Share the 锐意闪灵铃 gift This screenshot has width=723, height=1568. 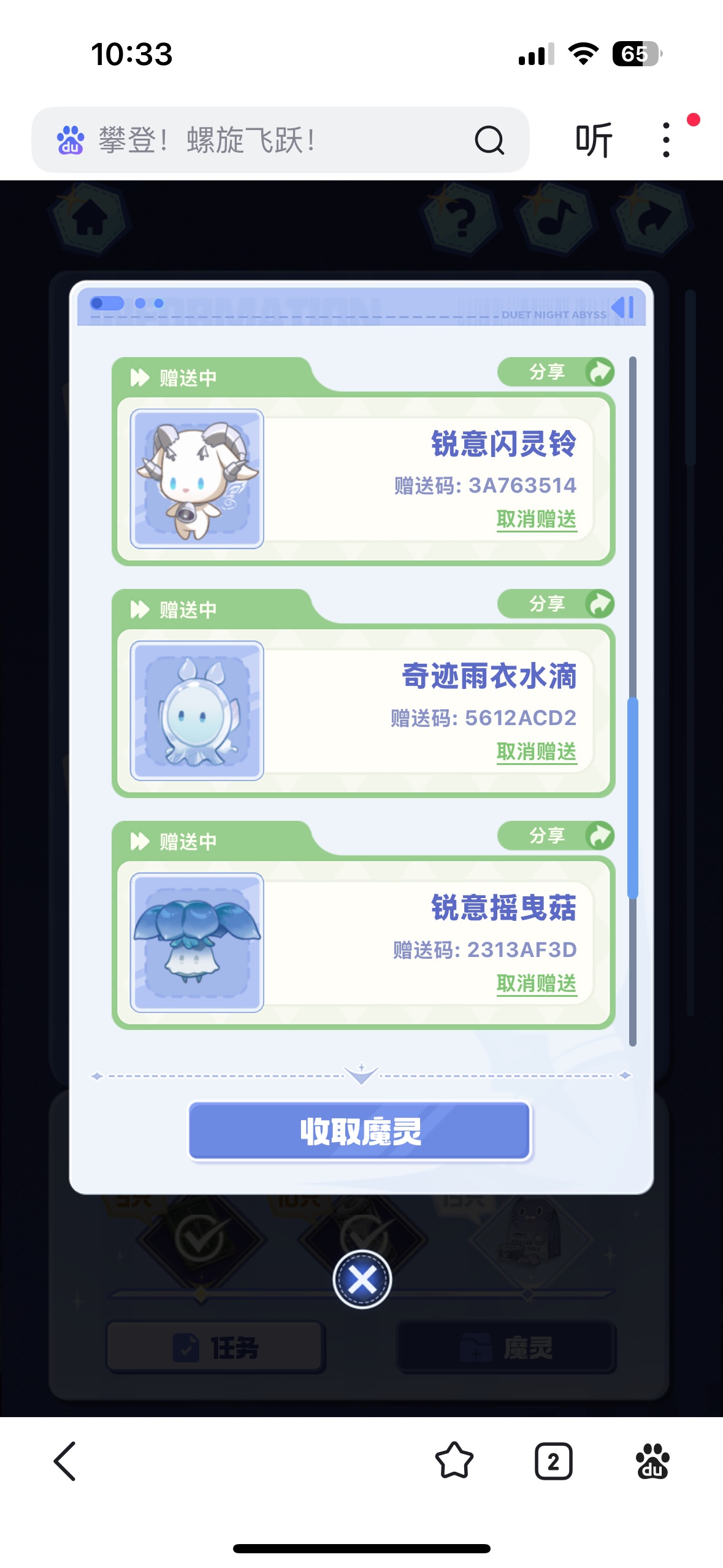pyautogui.click(x=556, y=372)
